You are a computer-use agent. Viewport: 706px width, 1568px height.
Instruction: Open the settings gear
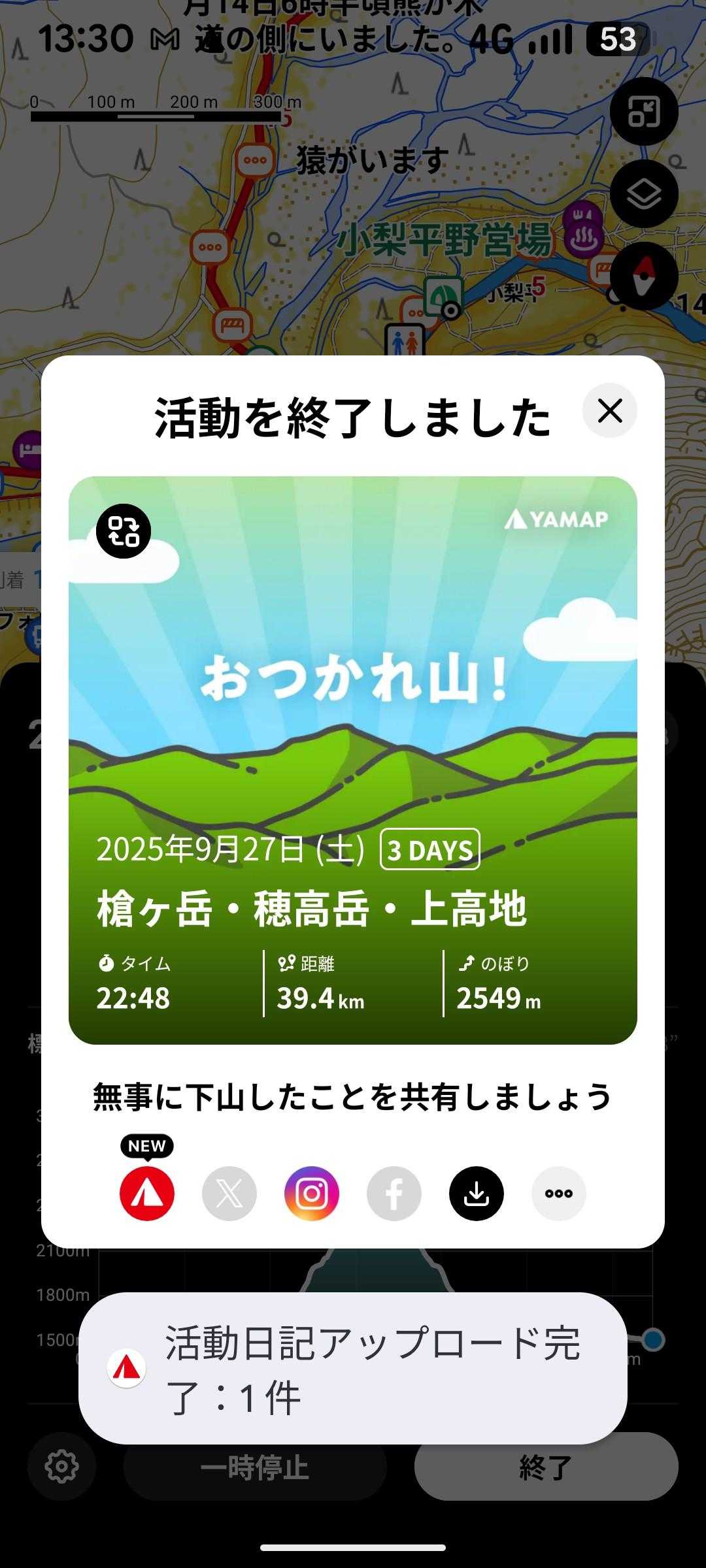[x=62, y=1467]
